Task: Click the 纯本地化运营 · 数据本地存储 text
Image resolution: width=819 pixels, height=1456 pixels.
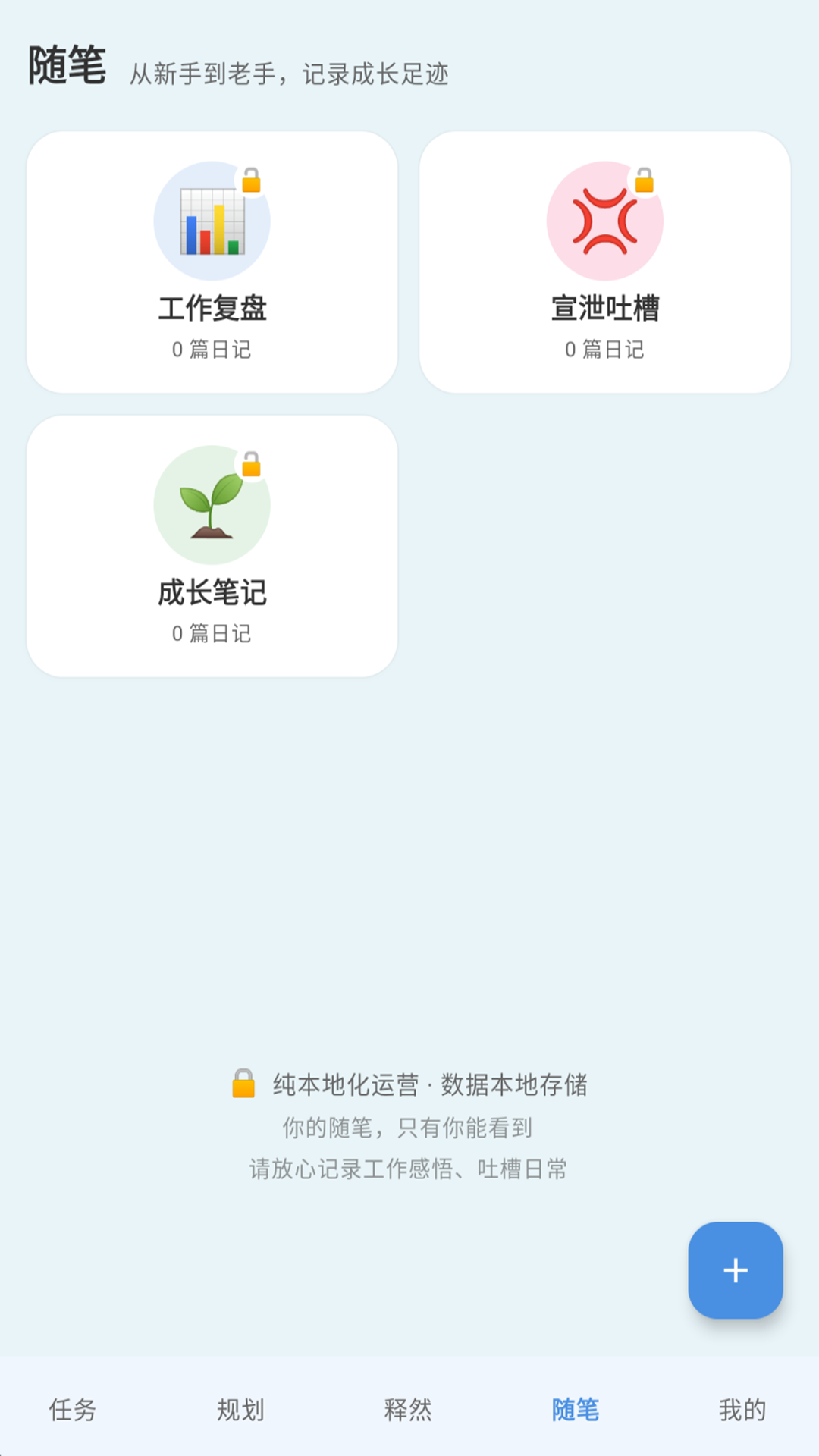Action: click(x=432, y=1084)
